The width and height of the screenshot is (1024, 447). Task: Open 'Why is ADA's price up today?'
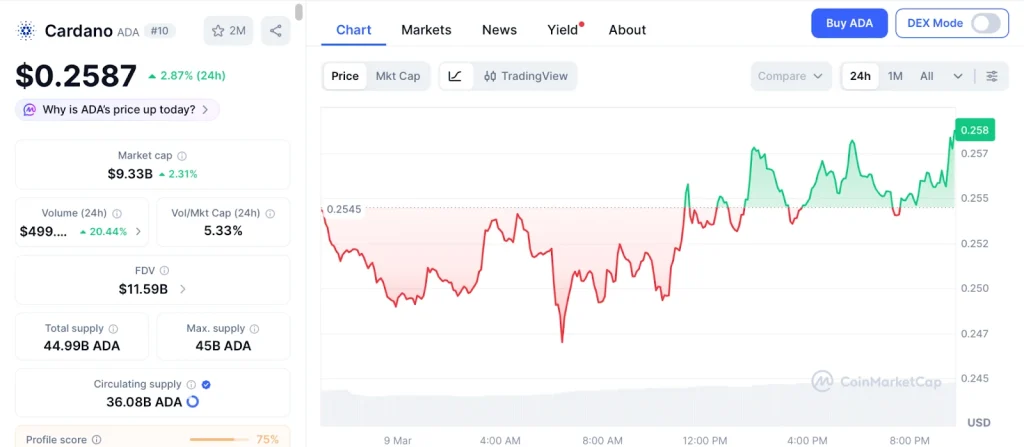click(118, 110)
